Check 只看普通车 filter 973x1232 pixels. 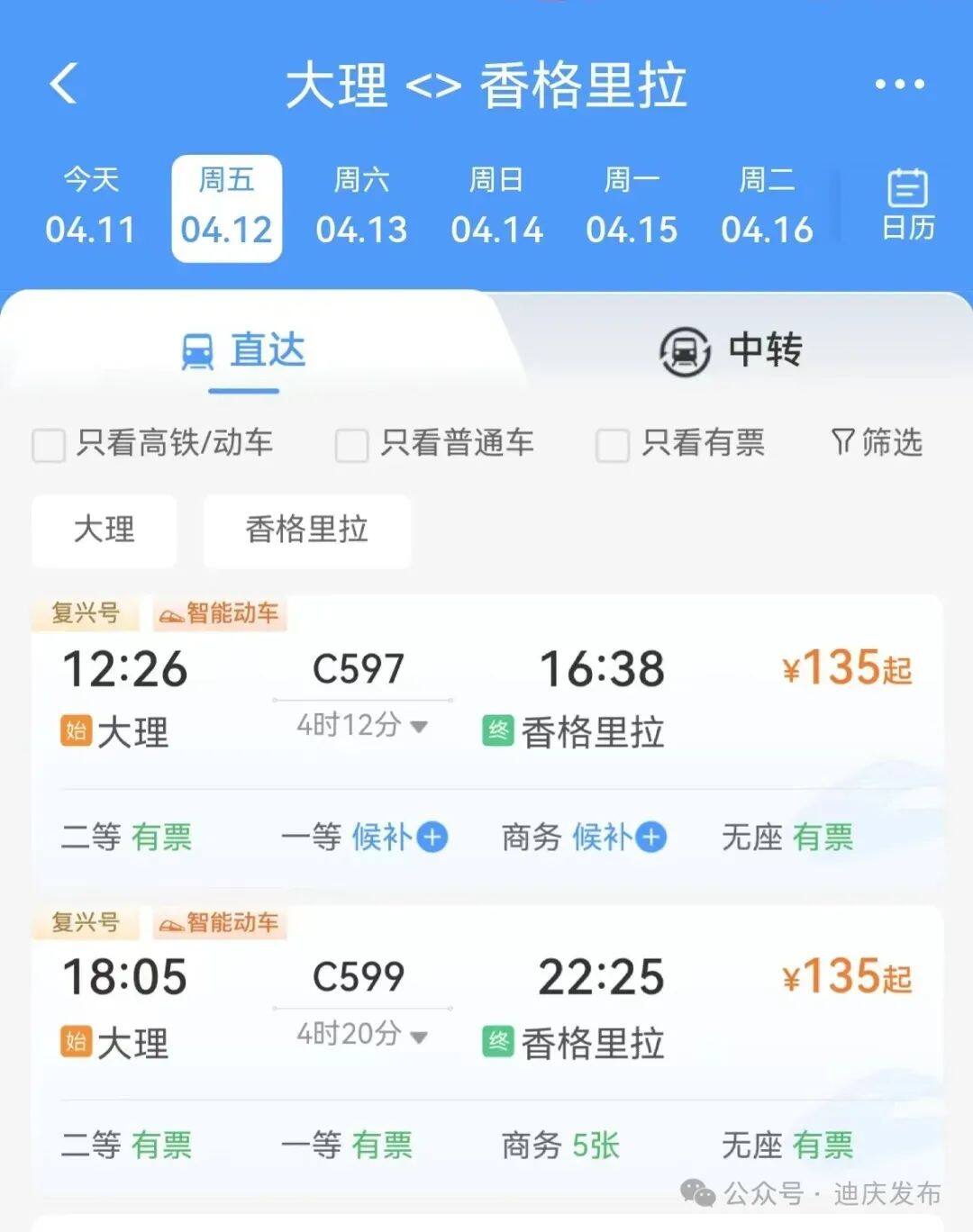pyautogui.click(x=351, y=445)
